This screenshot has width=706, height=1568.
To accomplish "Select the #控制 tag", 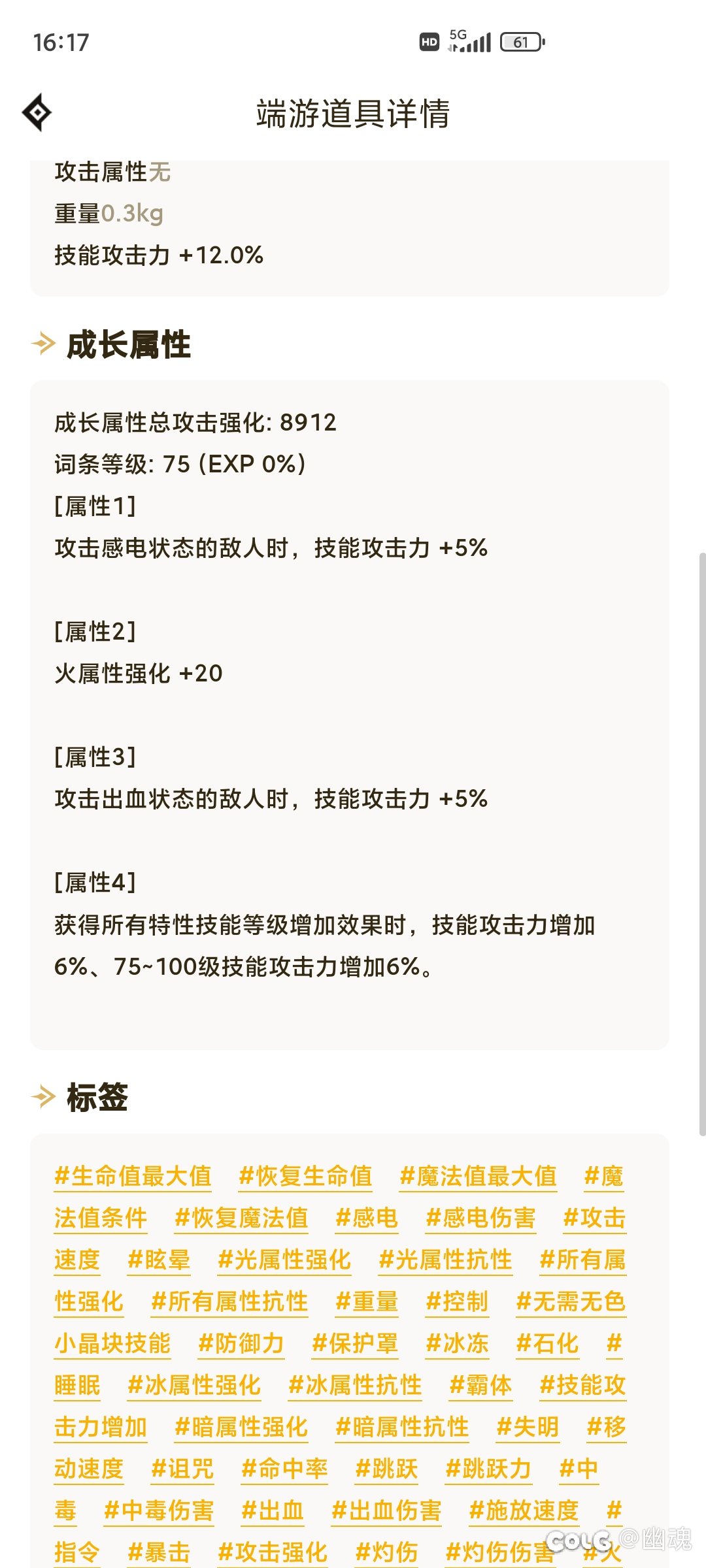I will (457, 1301).
